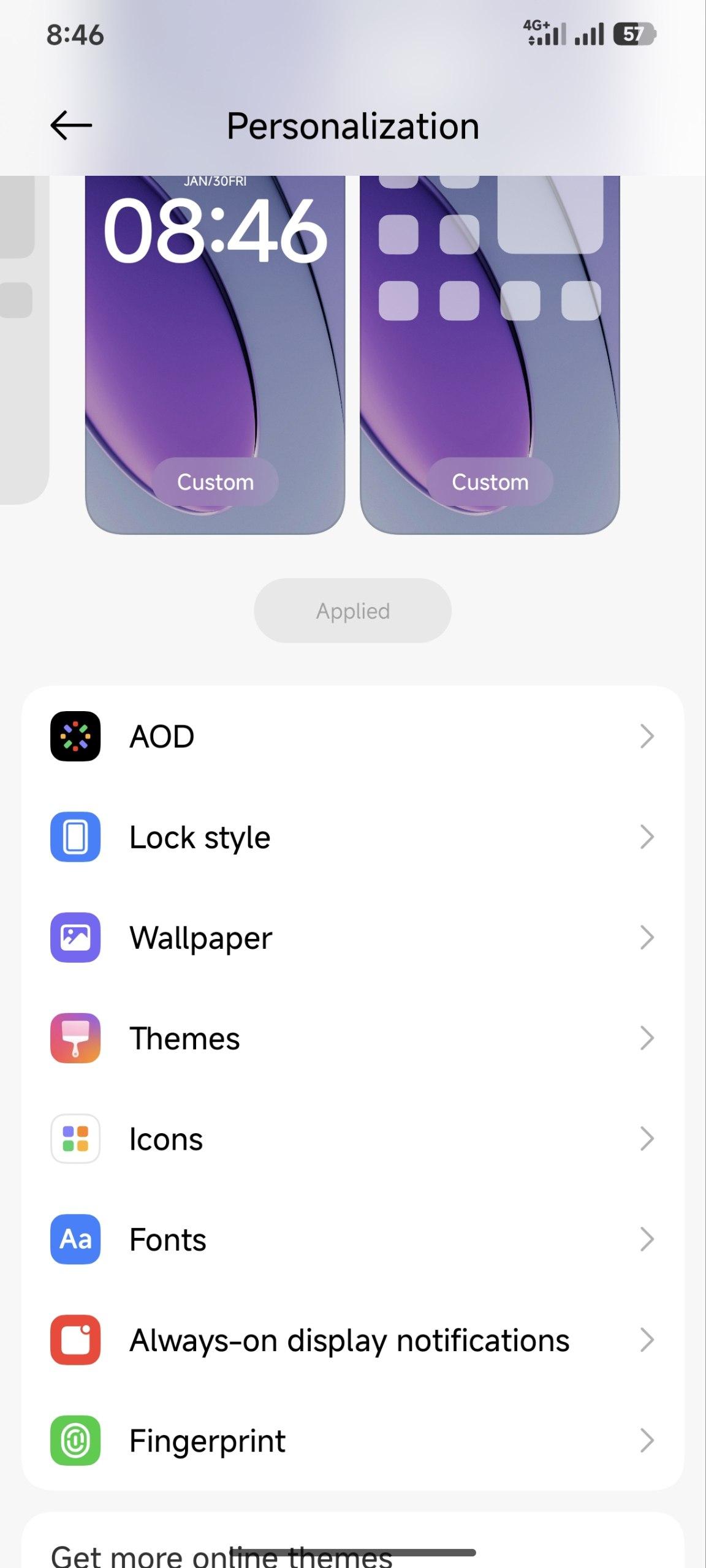Open Wallpaper settings
The height and width of the screenshot is (1568, 706).
point(352,938)
